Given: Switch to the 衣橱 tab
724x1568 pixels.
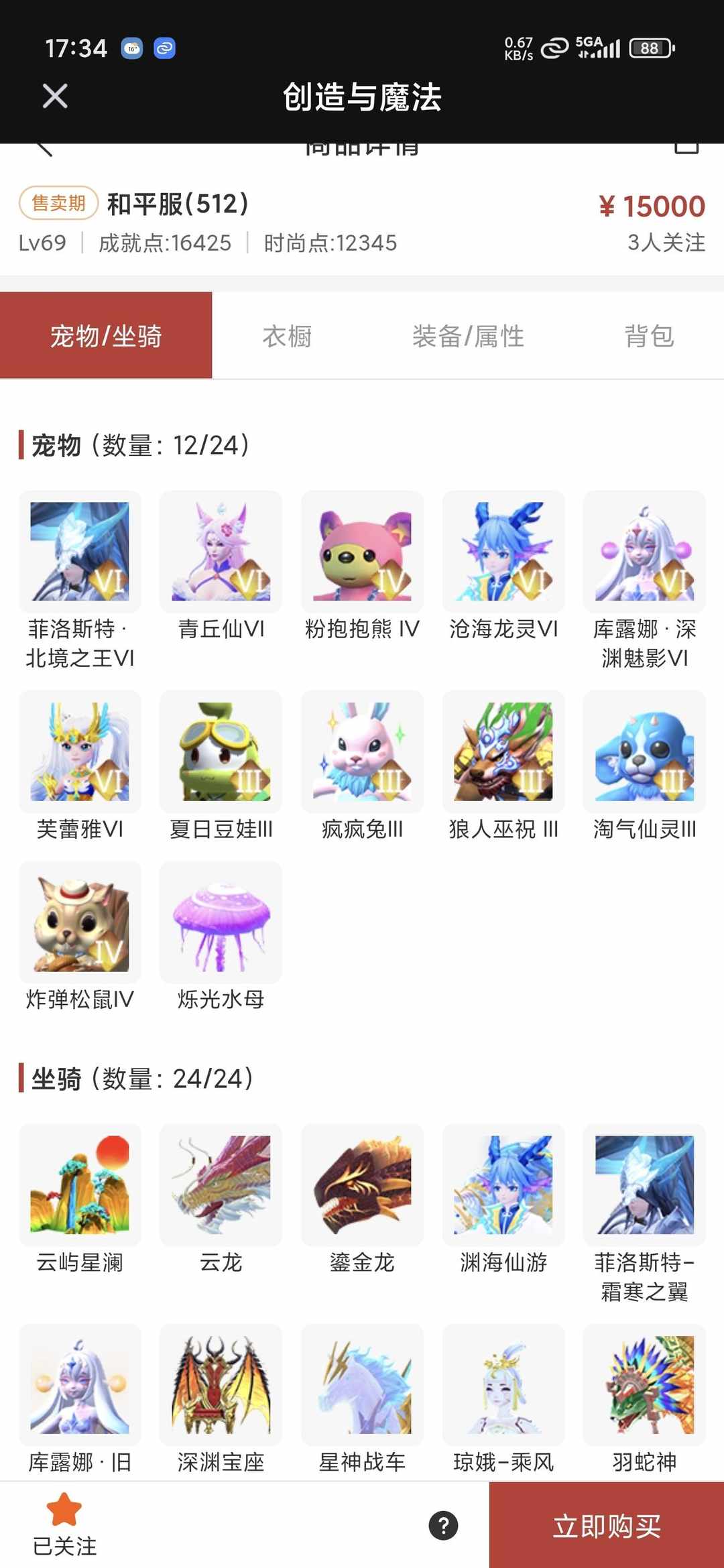Looking at the screenshot, I should pos(288,335).
